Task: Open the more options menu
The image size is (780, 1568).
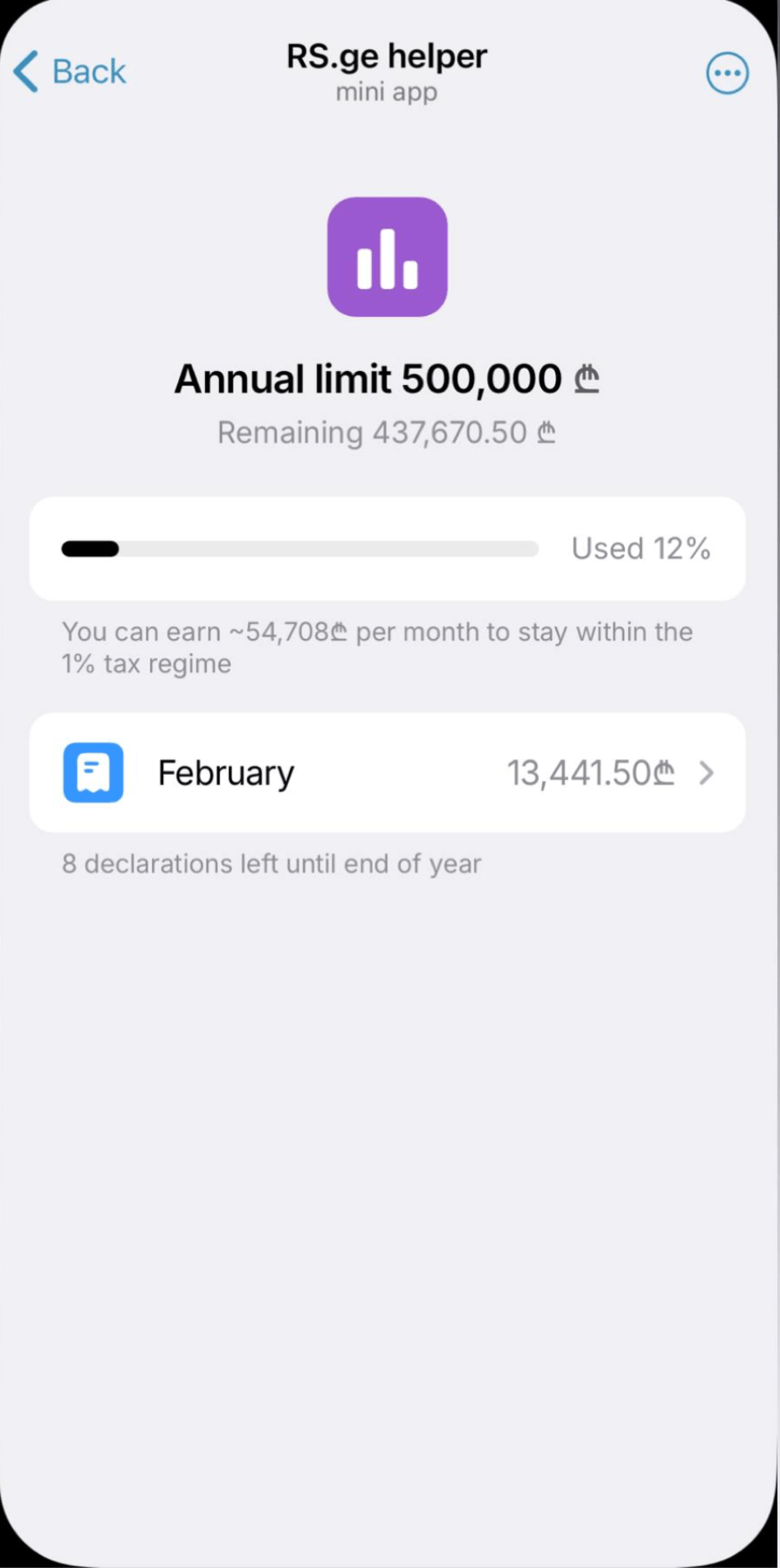Action: [727, 74]
